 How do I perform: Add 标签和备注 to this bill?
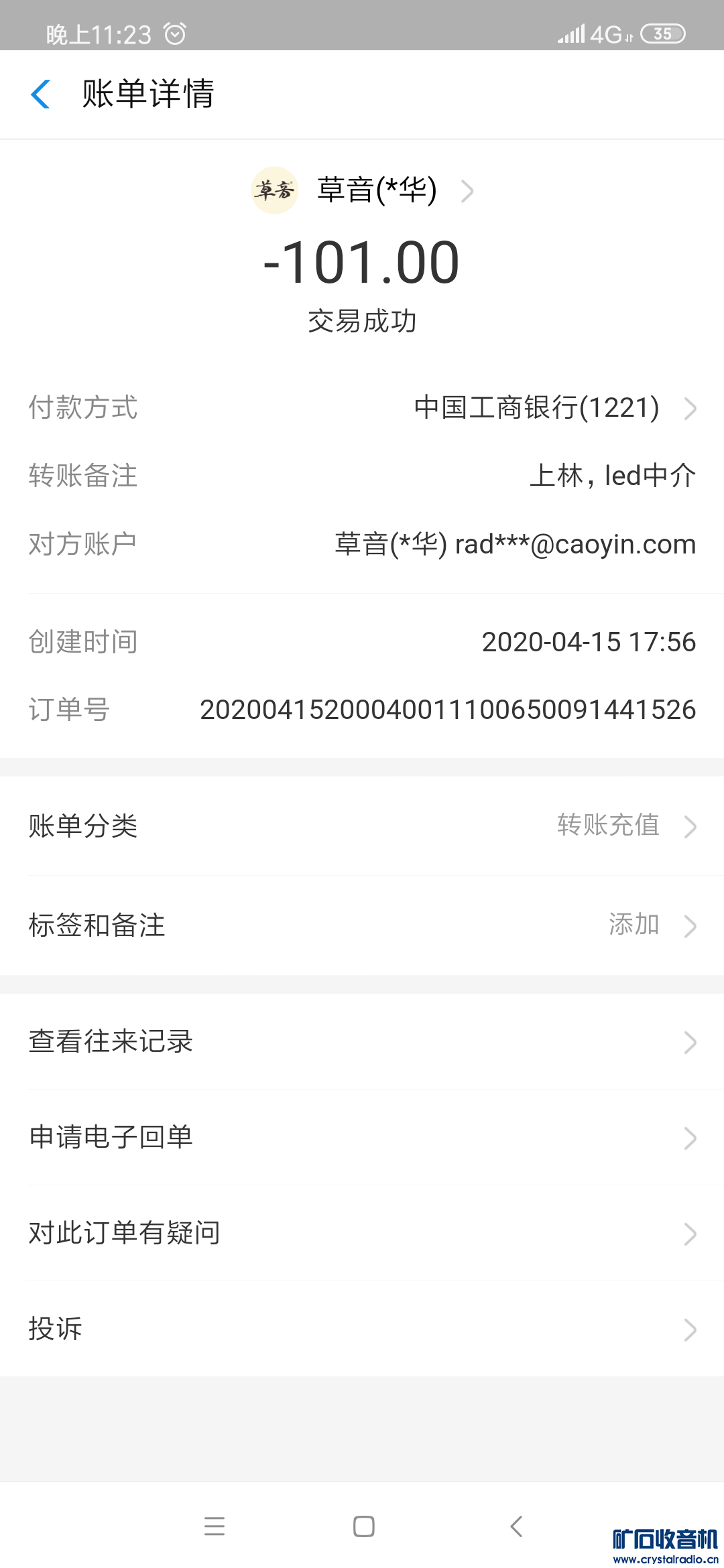coord(362,925)
